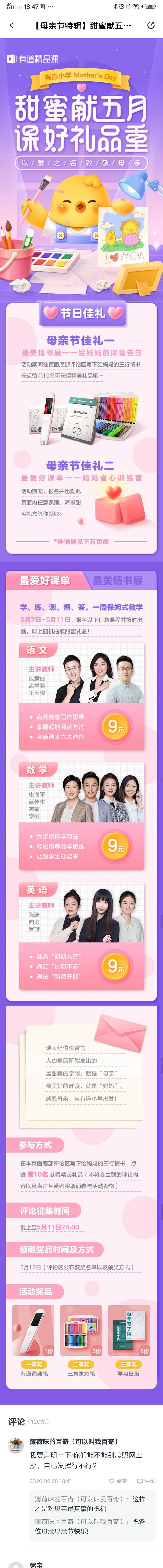Switch to the 最美情书展 tab
This screenshot has height=1568, width=163.
[x=117, y=580]
